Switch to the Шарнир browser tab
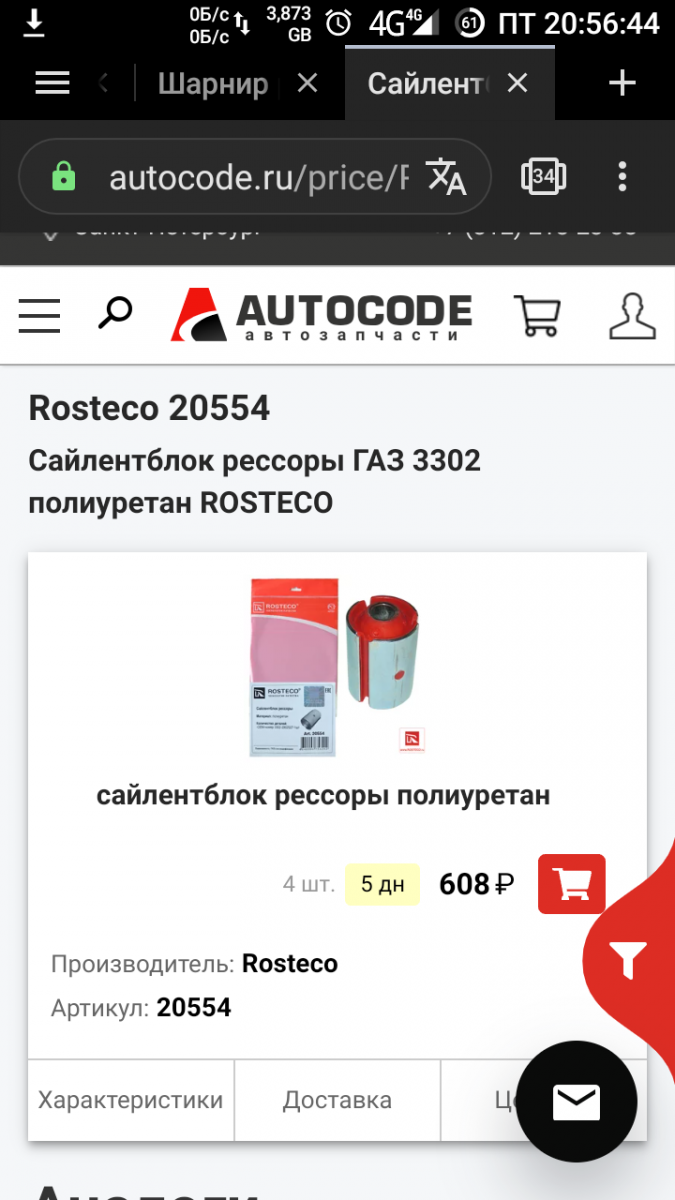This screenshot has height=1200, width=675. 212,83
